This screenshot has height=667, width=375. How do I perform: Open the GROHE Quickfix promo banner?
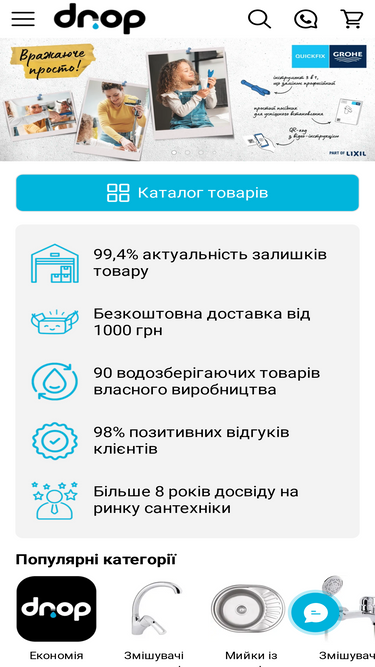(188, 100)
